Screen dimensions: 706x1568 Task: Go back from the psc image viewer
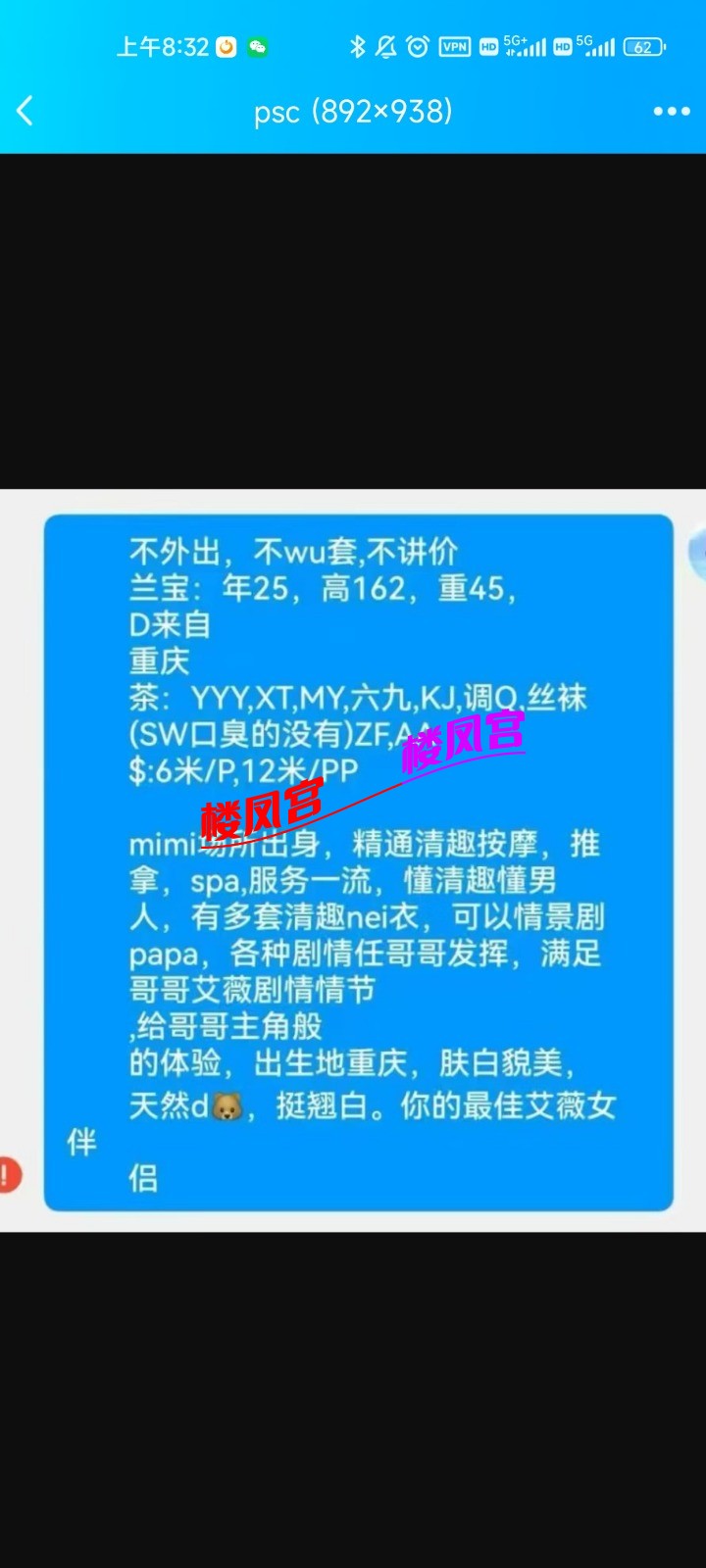[x=25, y=112]
